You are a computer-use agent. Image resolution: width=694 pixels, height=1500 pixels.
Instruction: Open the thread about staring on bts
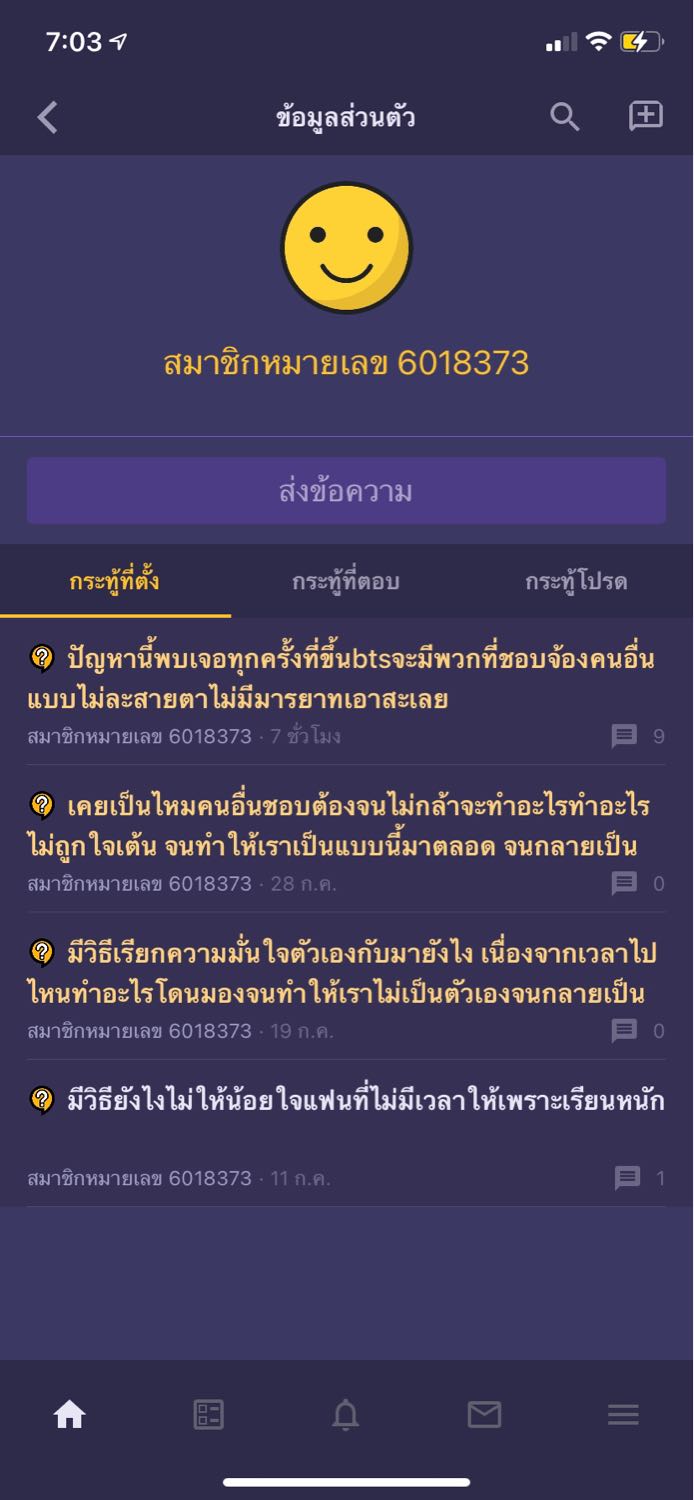[346, 692]
